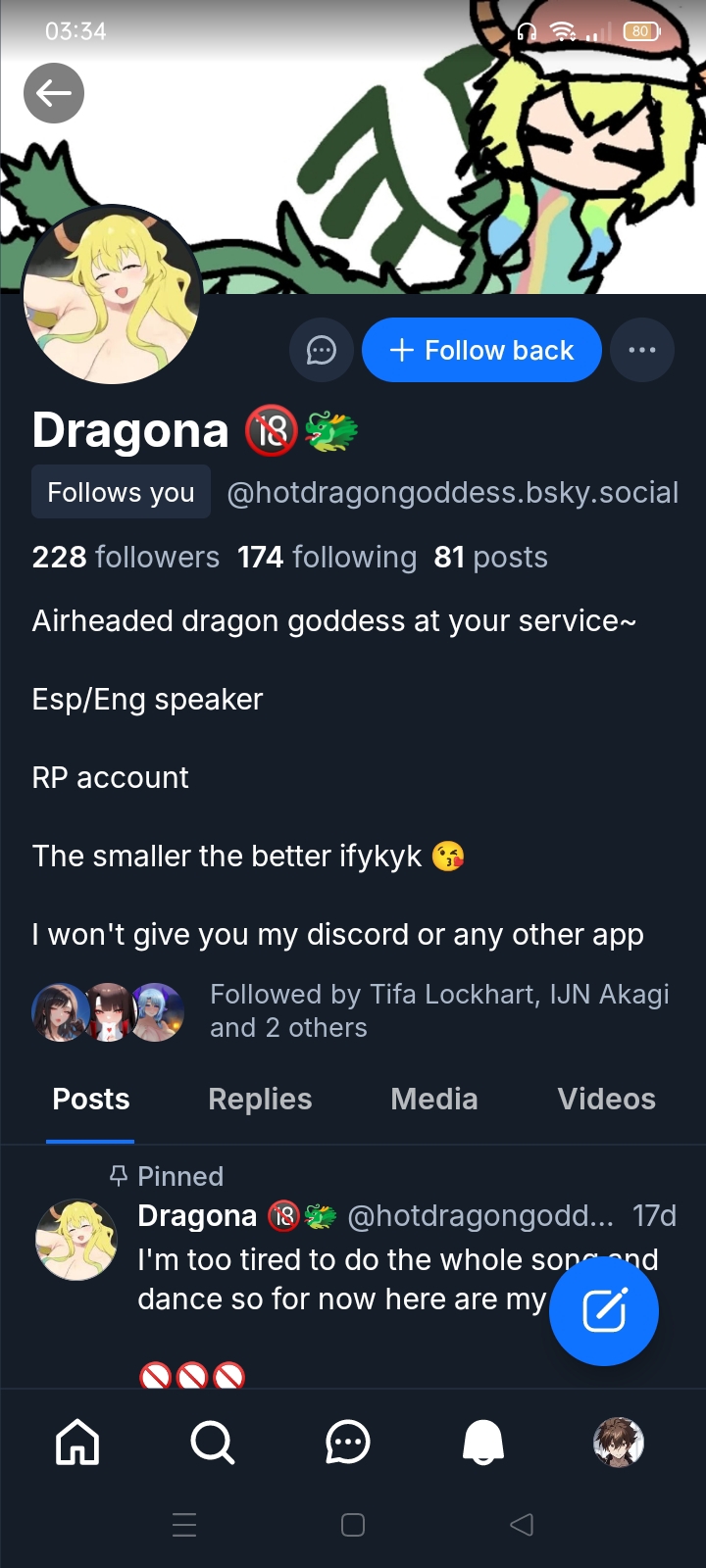This screenshot has width=706, height=1568.
Task: Switch to the Replies tab
Action: tap(260, 1100)
